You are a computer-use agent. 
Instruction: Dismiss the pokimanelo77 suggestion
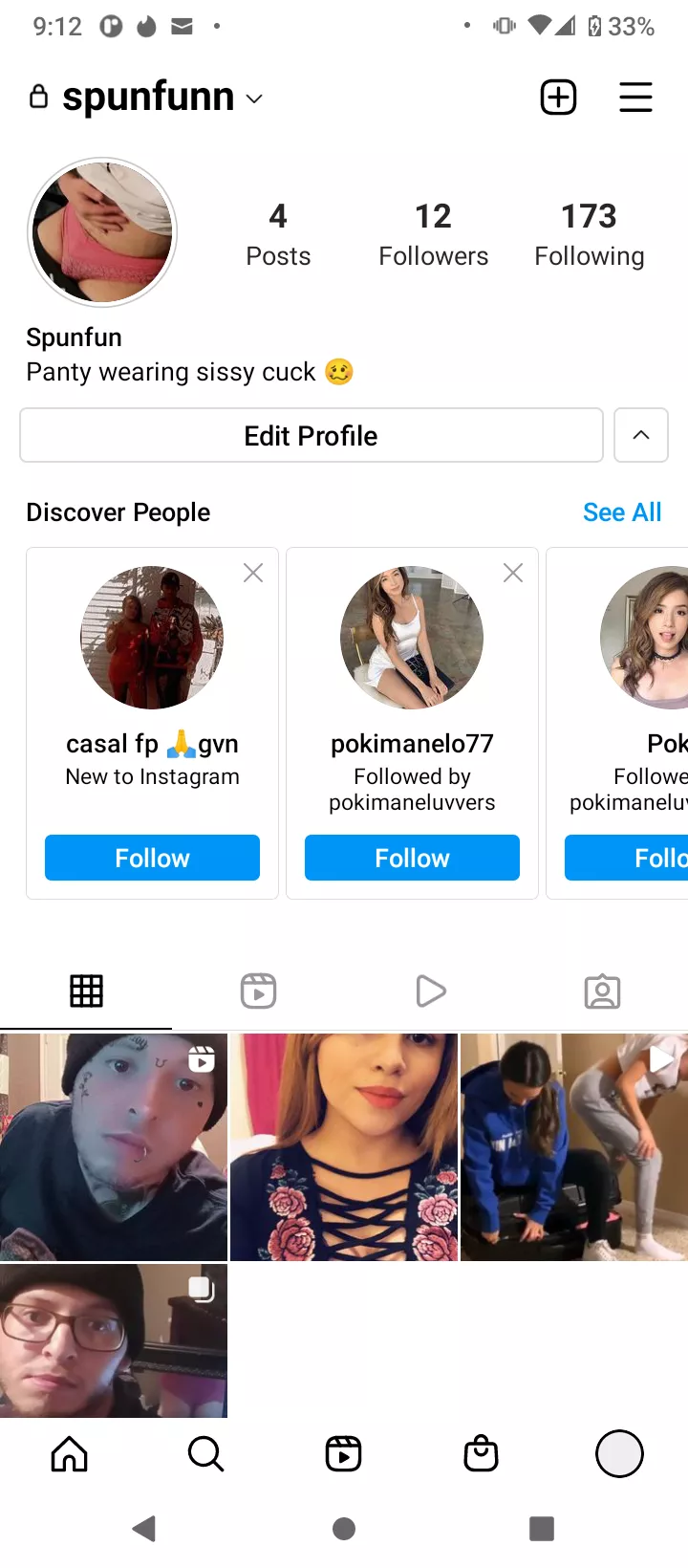coord(513,573)
